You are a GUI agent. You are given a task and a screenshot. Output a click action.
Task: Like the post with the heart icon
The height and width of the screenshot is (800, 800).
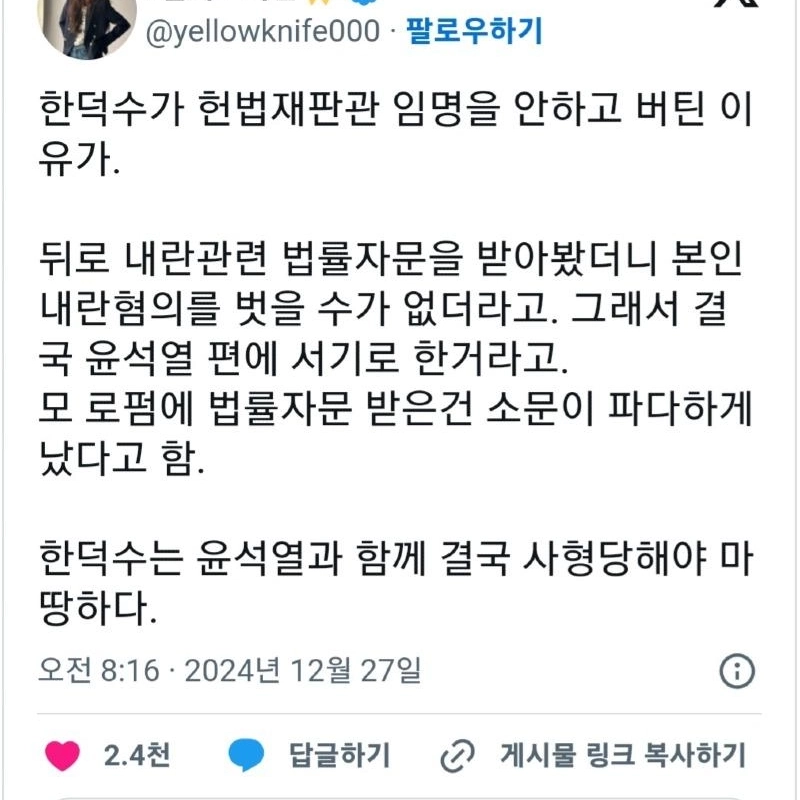pos(63,754)
